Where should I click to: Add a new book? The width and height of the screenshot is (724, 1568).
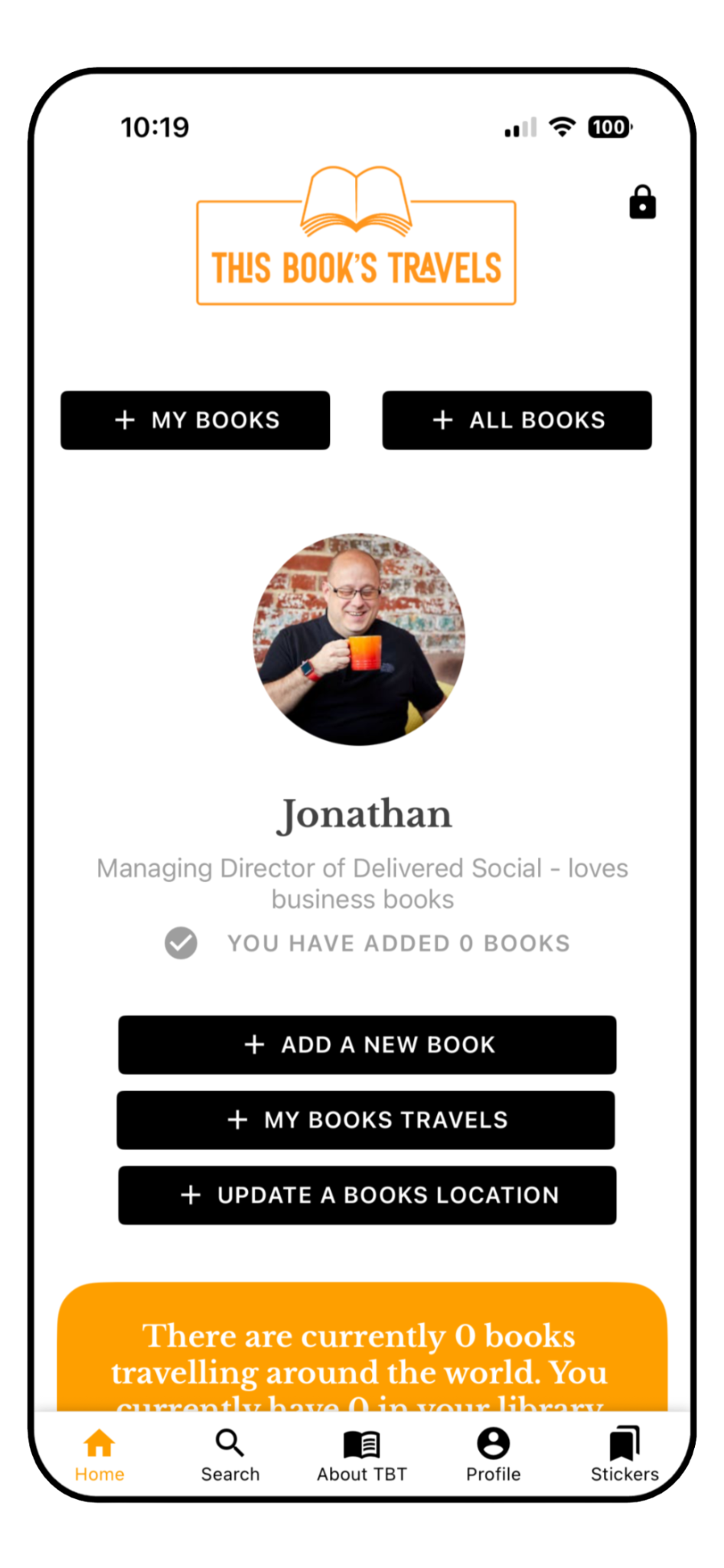367,1045
